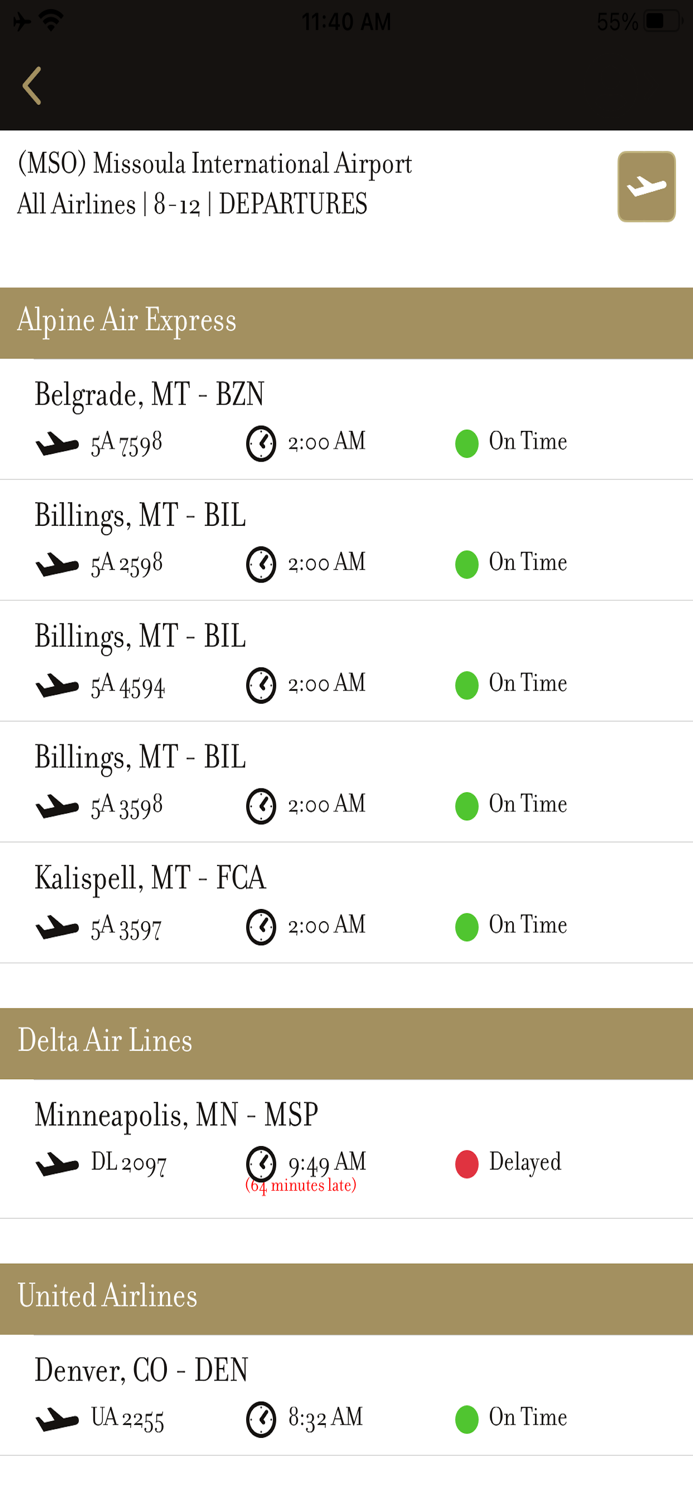View delayed Delta flight DL 2097 to Minneapolis
This screenshot has width=693, height=1500.
point(346,1149)
